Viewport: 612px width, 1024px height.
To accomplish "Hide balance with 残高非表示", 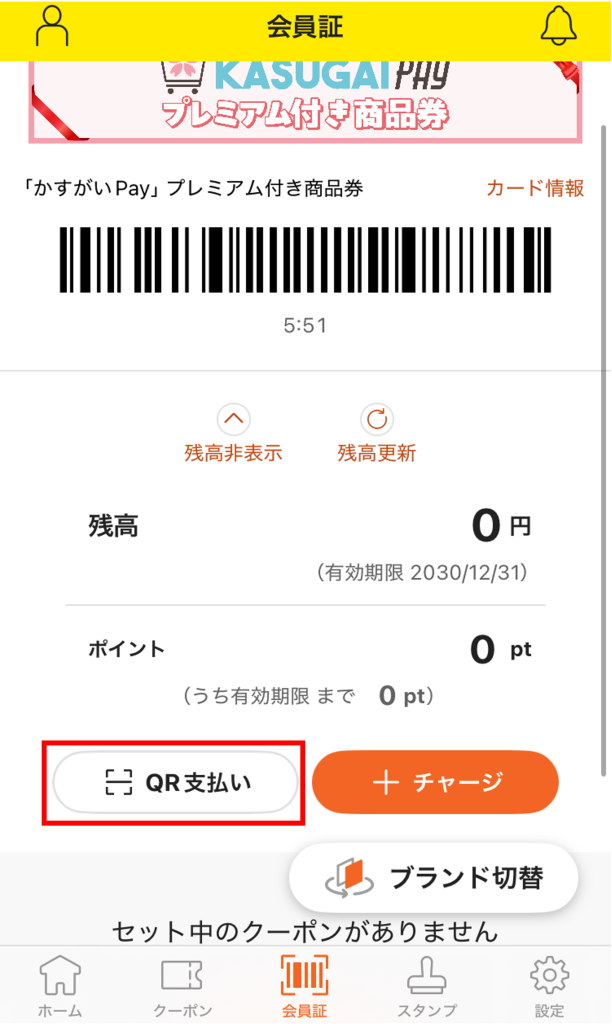I will (234, 434).
